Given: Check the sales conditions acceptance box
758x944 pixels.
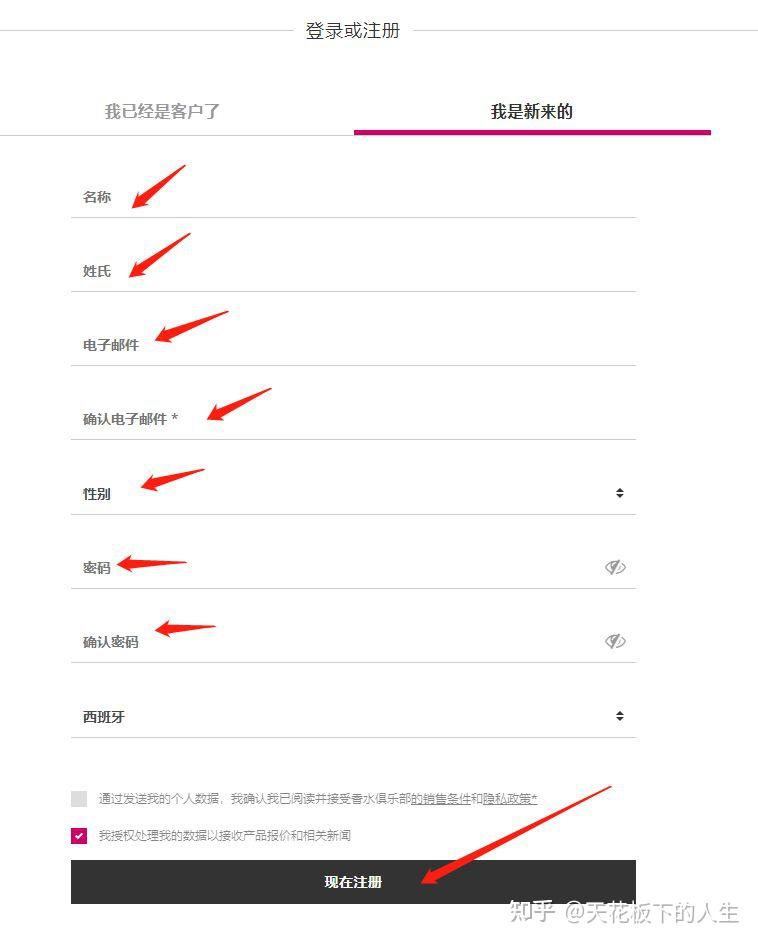Looking at the screenshot, I should pos(79,799).
